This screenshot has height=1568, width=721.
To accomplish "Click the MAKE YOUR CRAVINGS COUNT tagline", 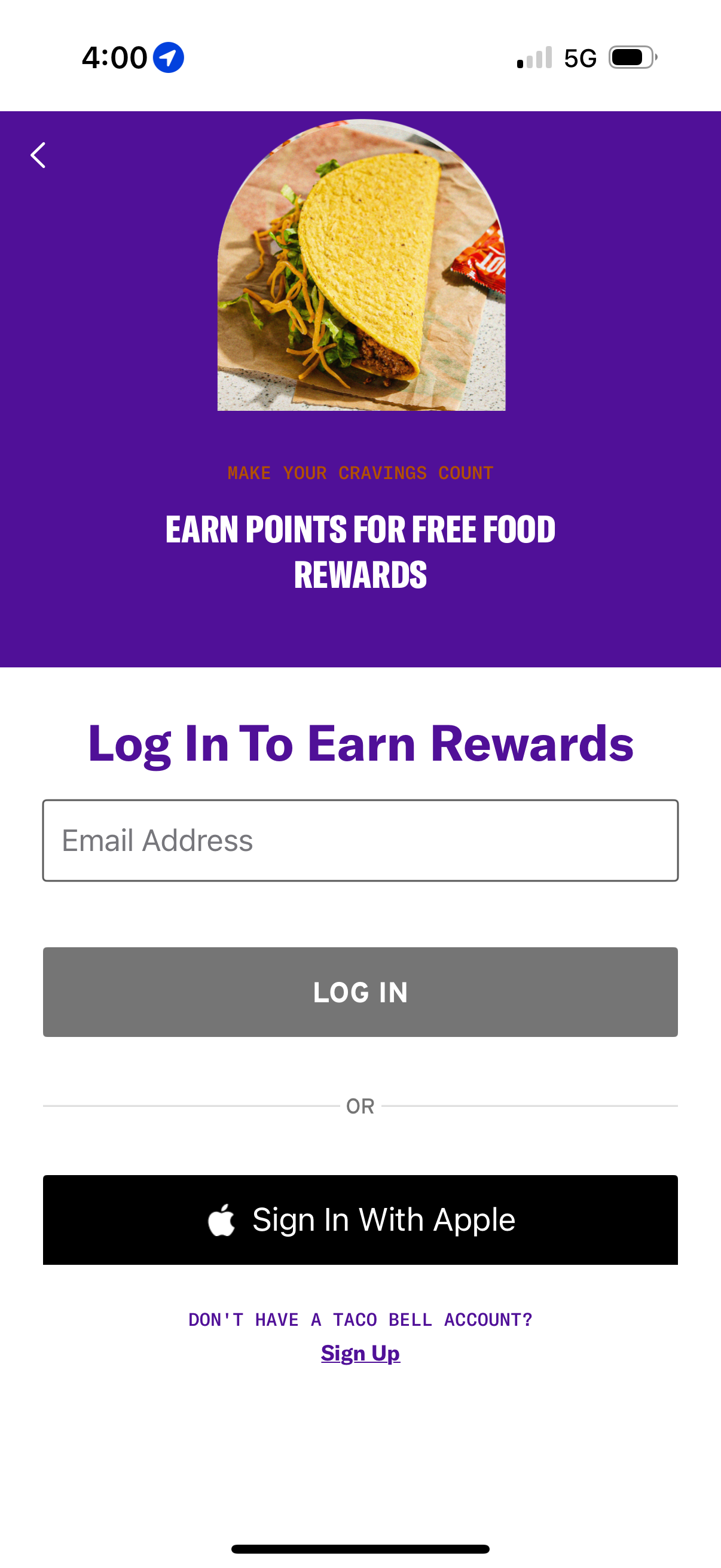I will [360, 472].
